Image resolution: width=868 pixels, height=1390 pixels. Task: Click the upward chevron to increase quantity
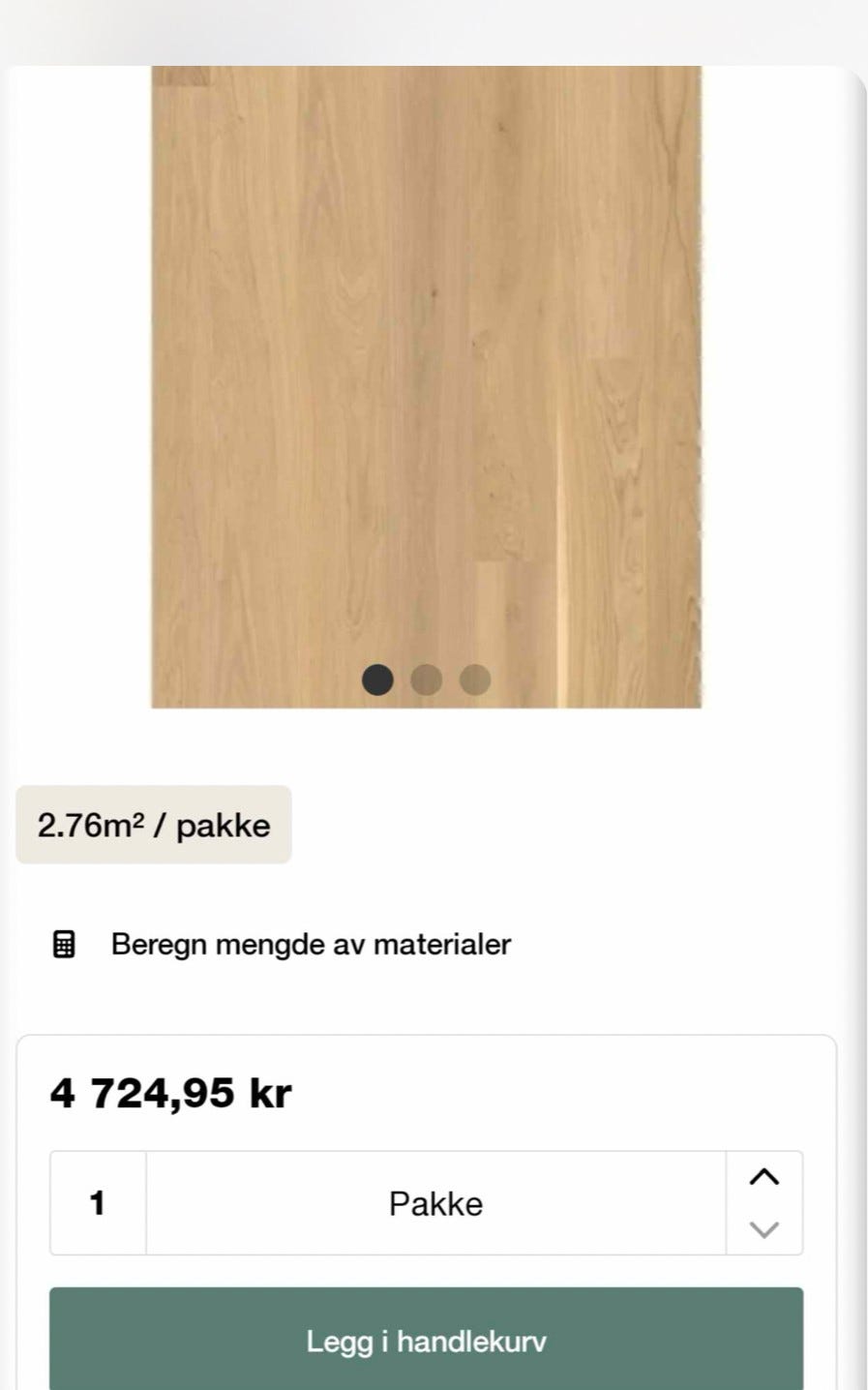(765, 1175)
